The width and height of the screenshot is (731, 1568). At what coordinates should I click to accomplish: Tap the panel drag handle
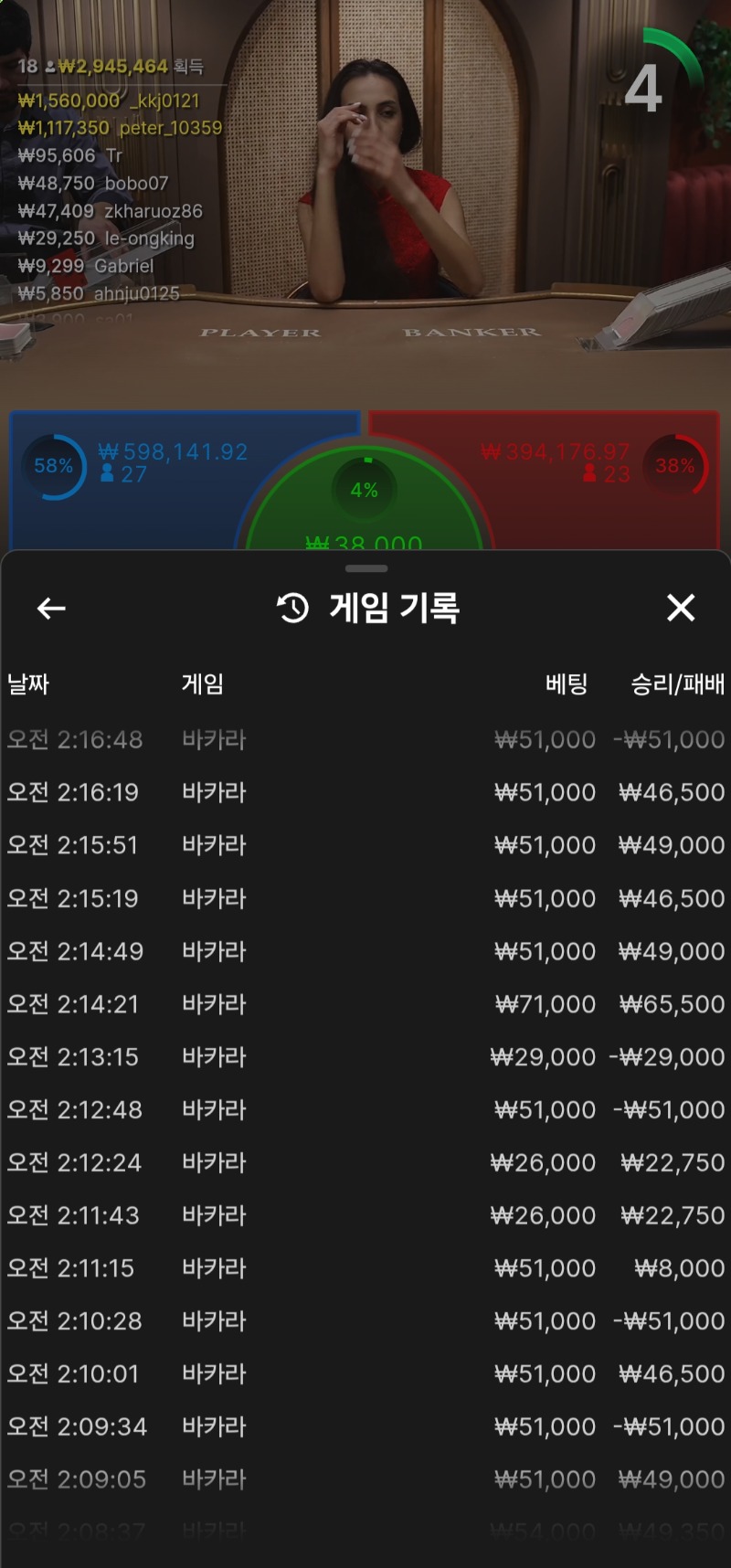(x=366, y=568)
